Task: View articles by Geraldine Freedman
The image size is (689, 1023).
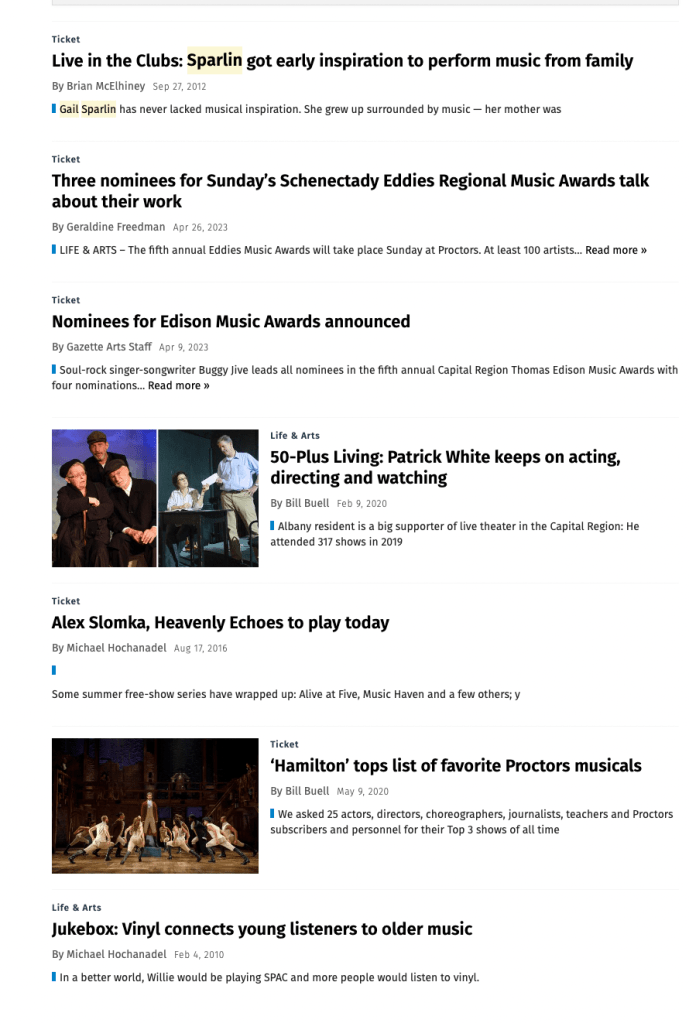Action: pyautogui.click(x=116, y=227)
